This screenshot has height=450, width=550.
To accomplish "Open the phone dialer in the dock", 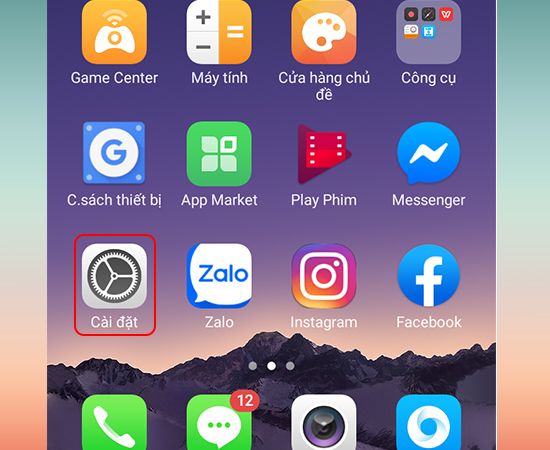I will (x=114, y=422).
